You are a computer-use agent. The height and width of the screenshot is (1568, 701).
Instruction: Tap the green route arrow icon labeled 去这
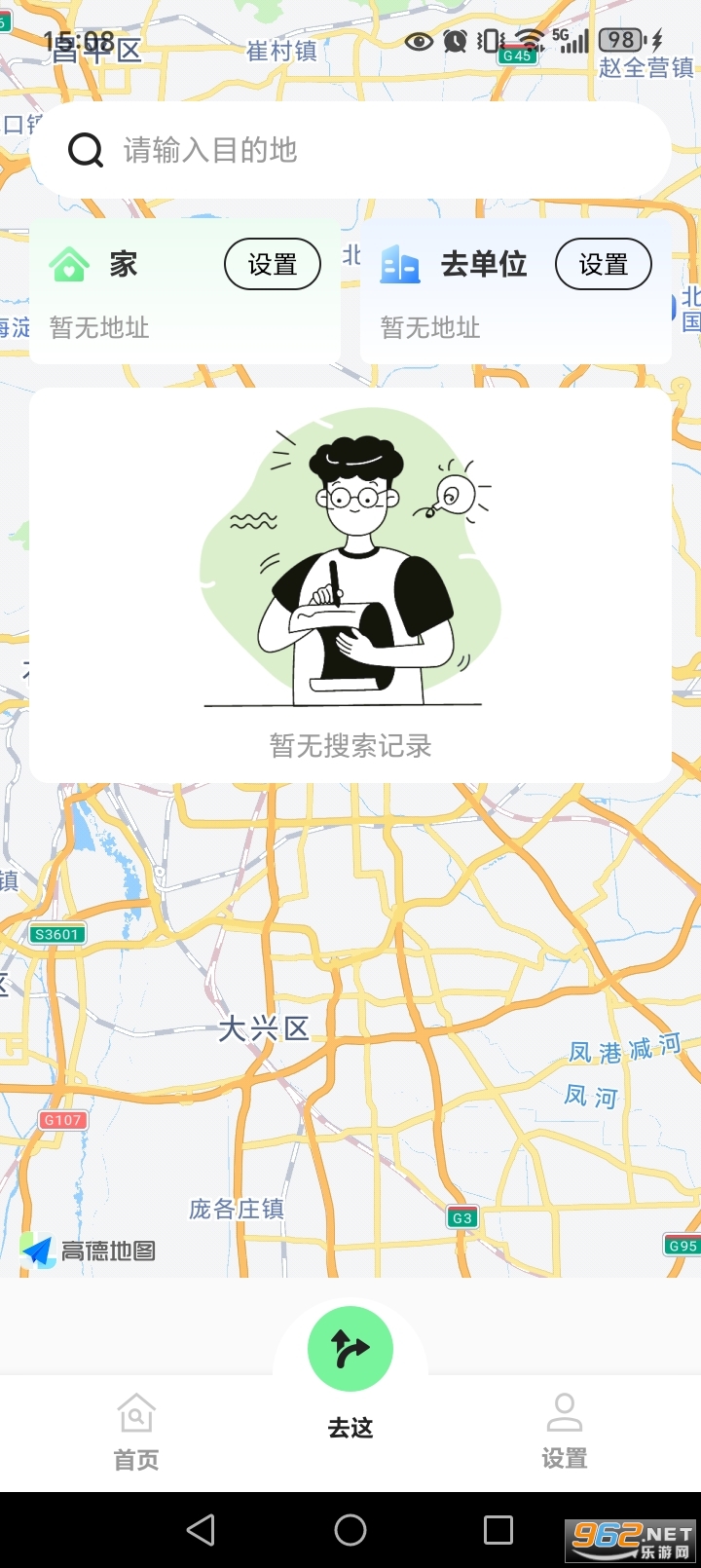(350, 1348)
